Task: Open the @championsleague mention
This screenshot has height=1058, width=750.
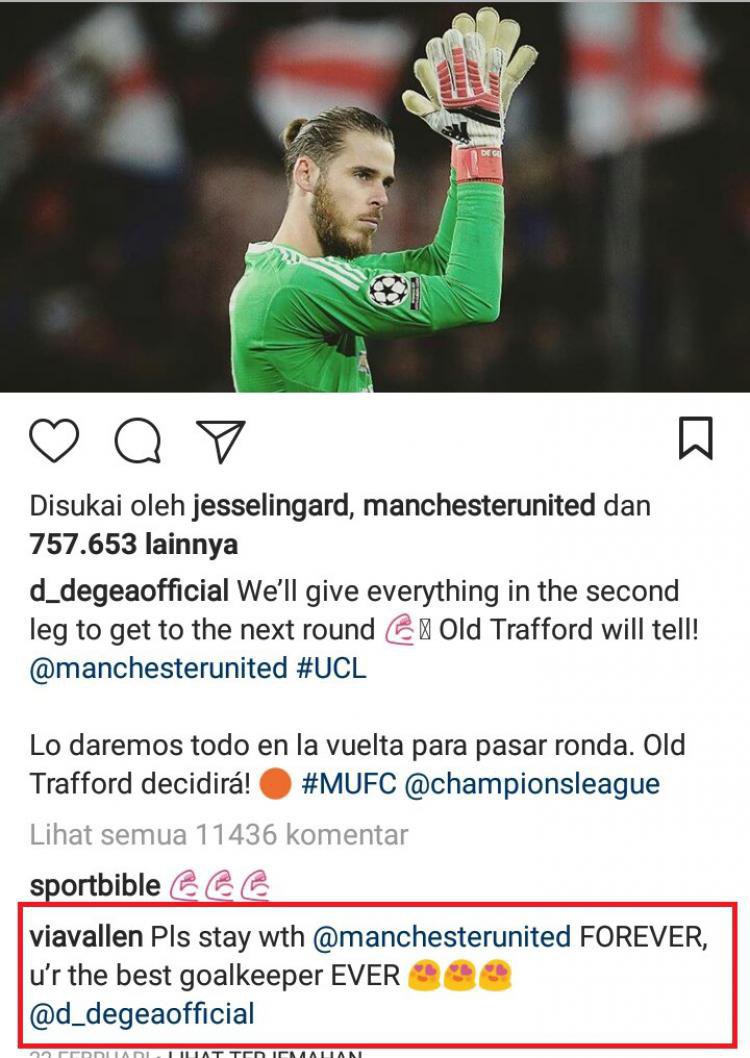Action: [x=531, y=783]
